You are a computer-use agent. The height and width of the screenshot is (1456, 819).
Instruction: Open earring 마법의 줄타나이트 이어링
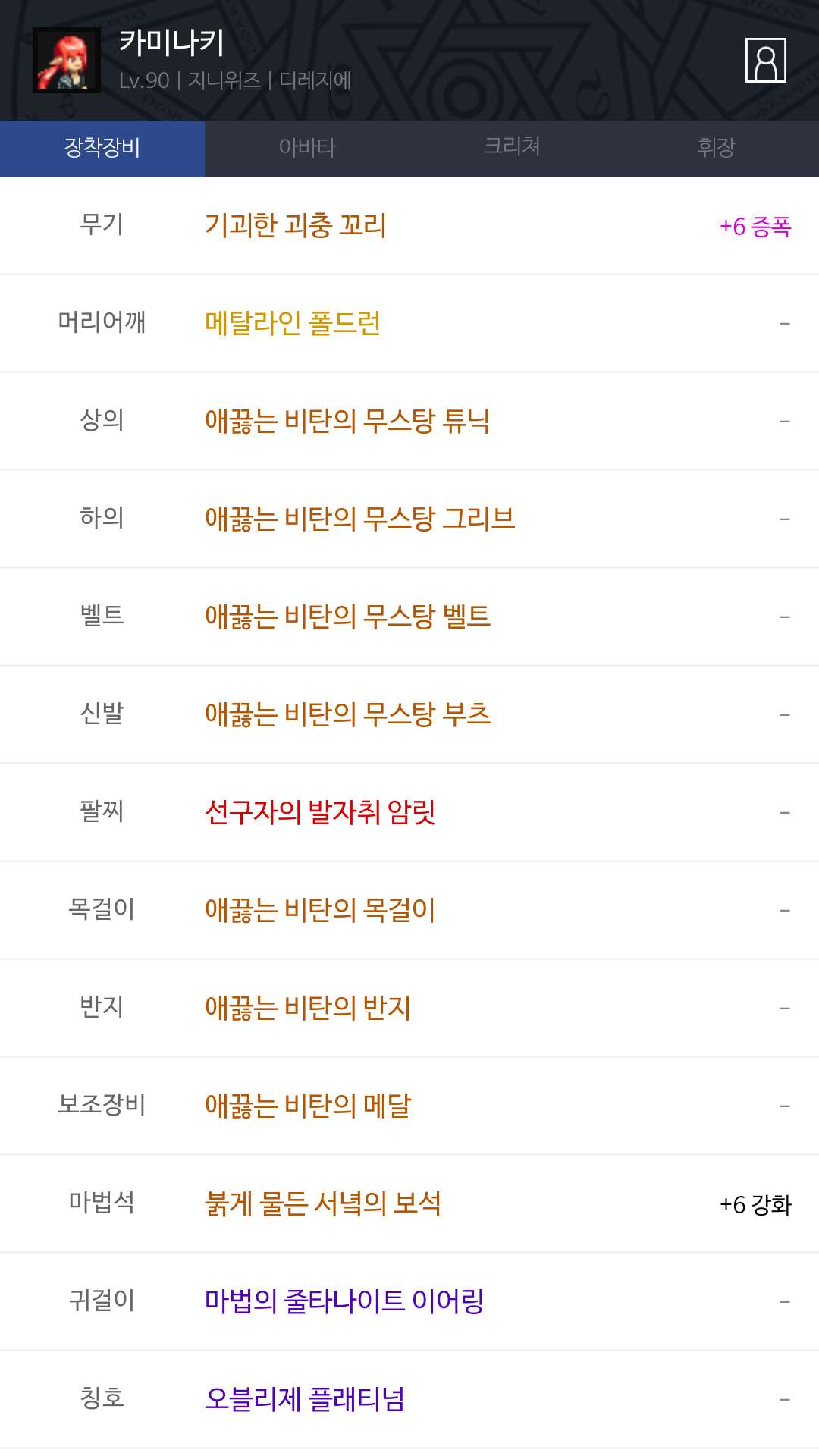point(344,1302)
